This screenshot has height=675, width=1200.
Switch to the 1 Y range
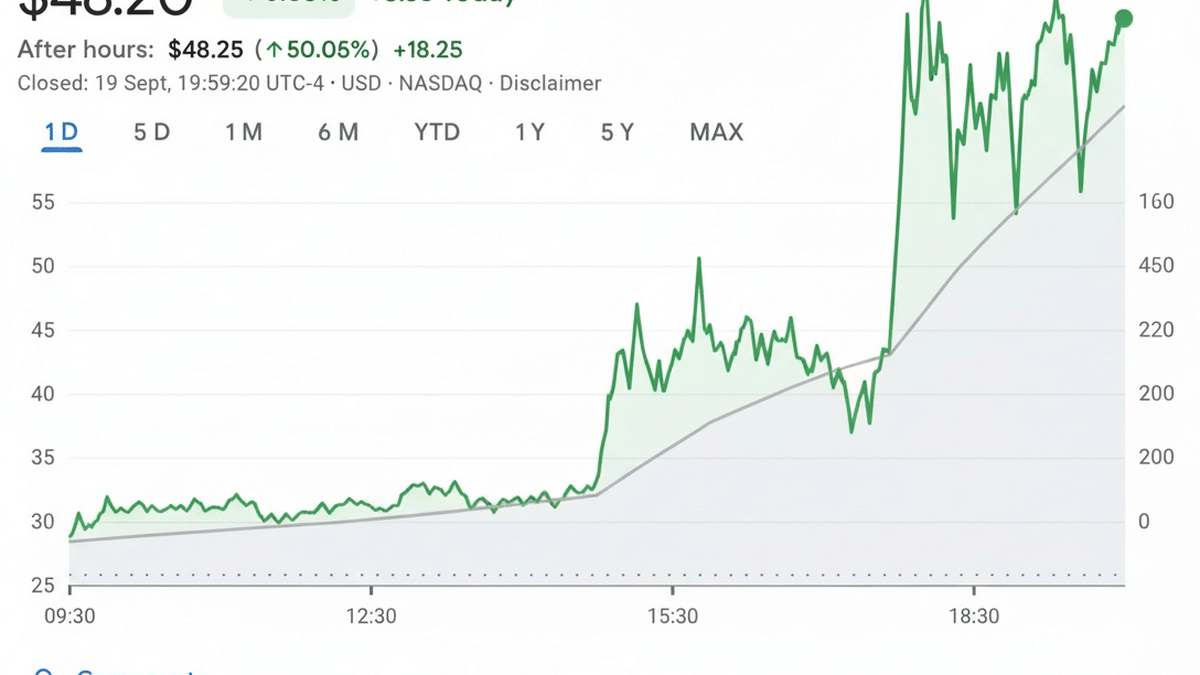pyautogui.click(x=530, y=132)
